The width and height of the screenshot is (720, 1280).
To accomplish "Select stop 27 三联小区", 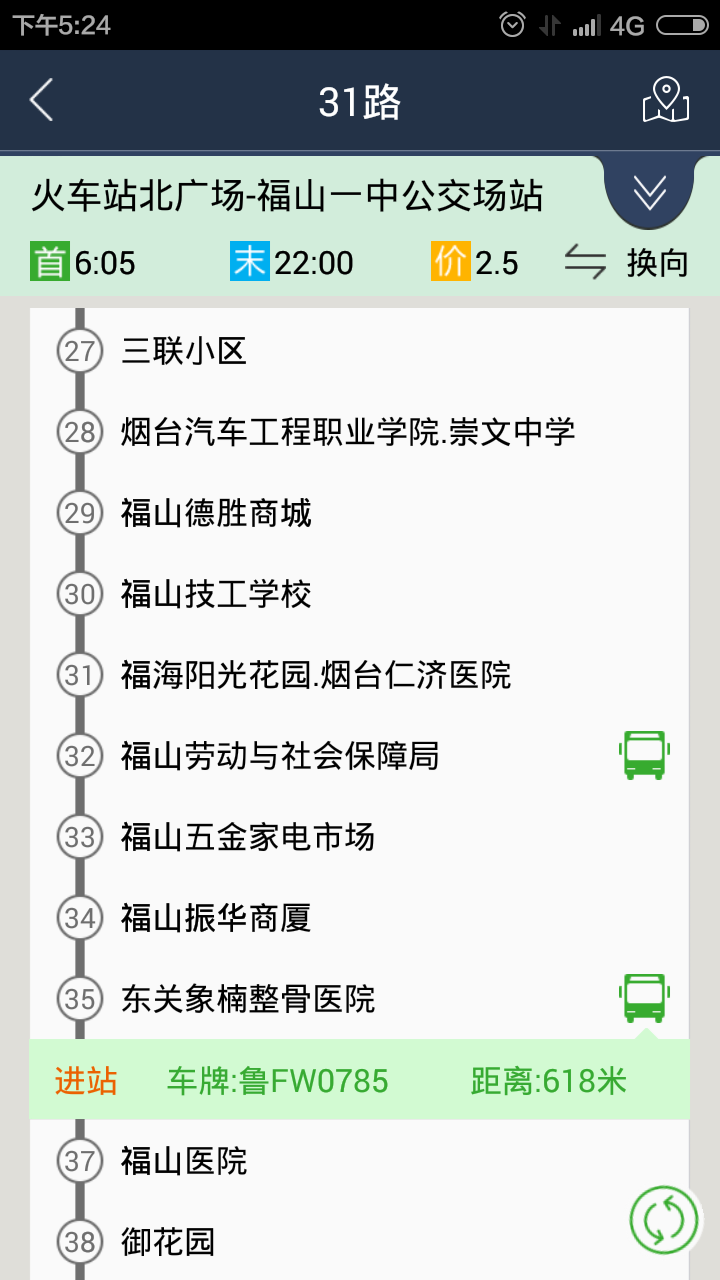I will click(360, 351).
